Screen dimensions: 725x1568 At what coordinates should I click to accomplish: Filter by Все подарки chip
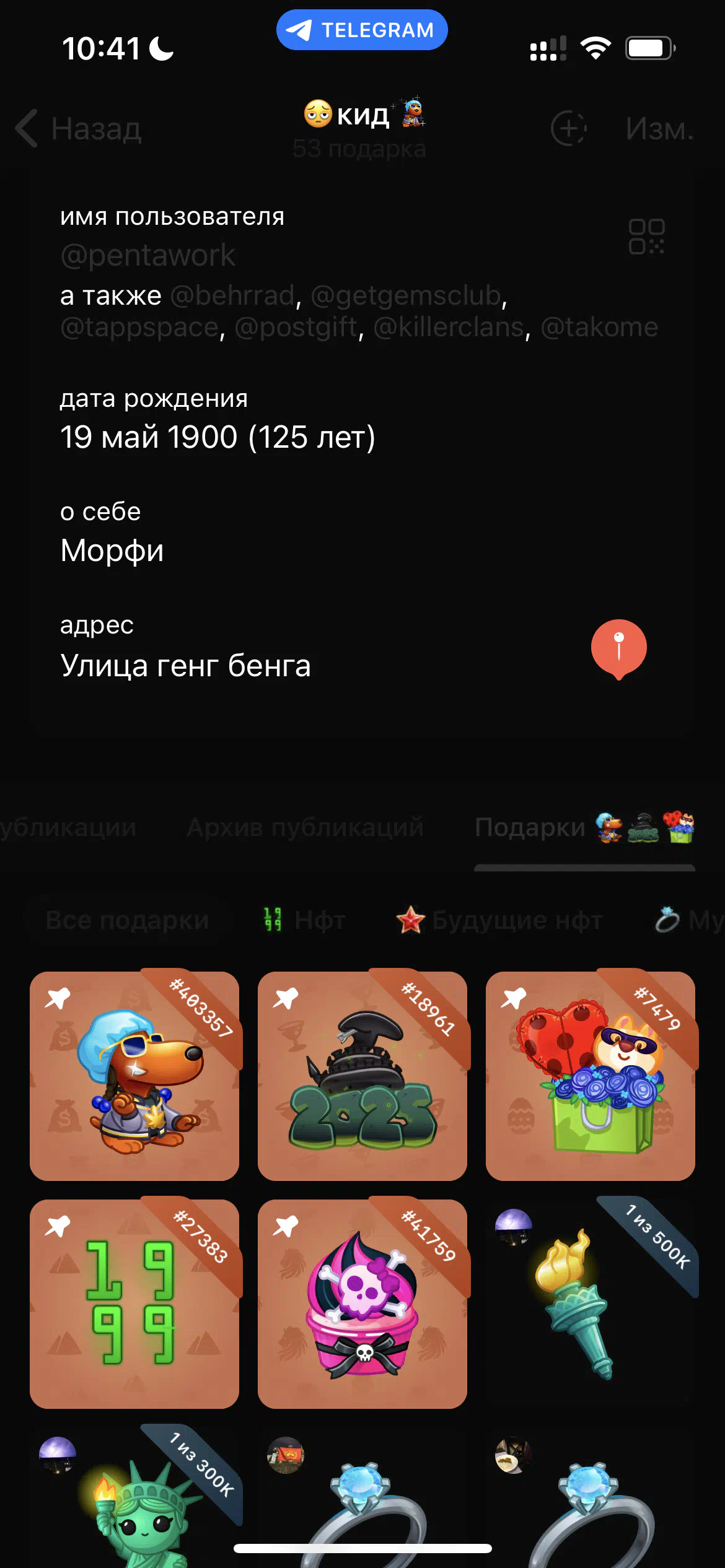click(127, 920)
